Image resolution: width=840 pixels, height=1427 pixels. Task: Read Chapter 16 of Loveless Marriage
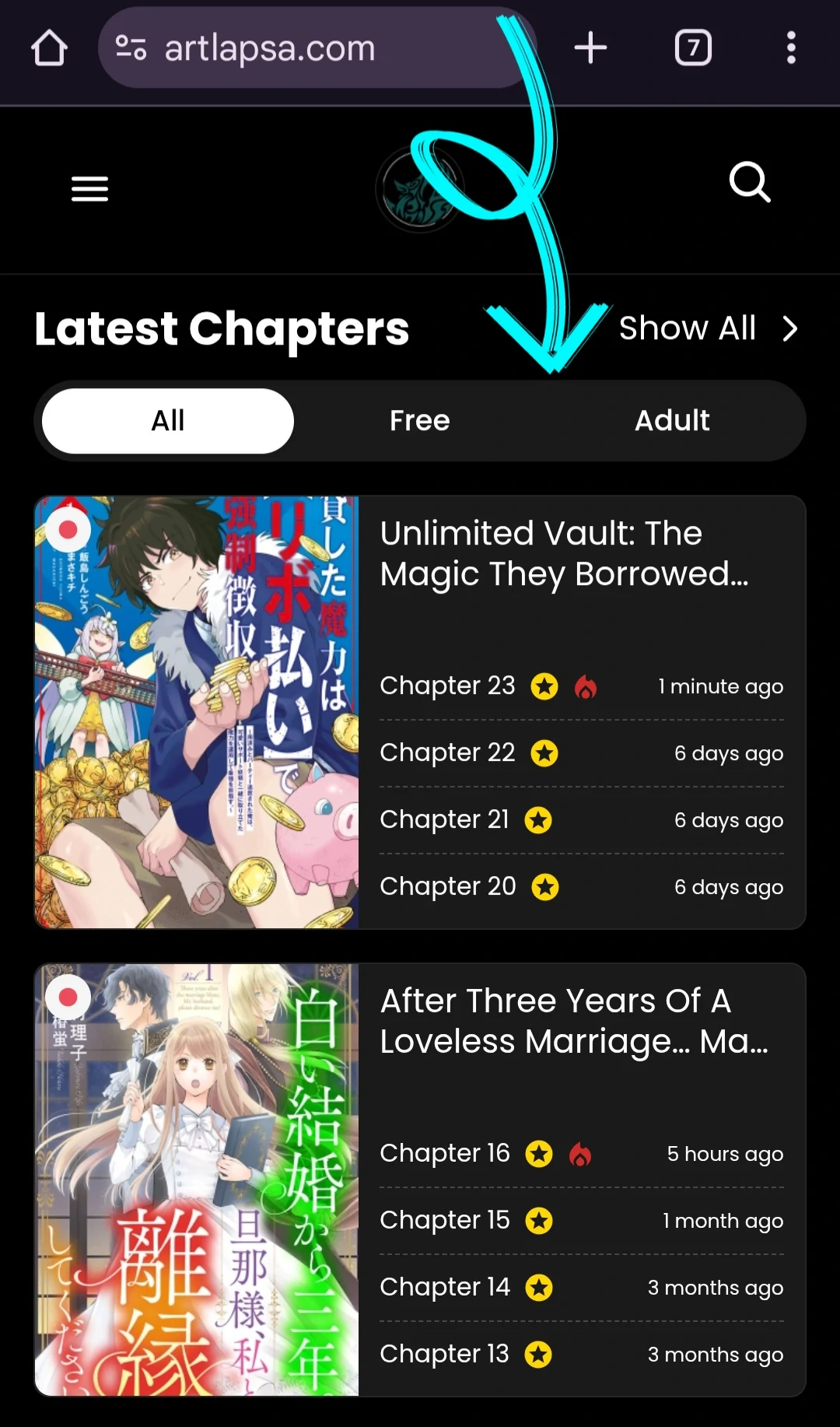click(444, 1153)
